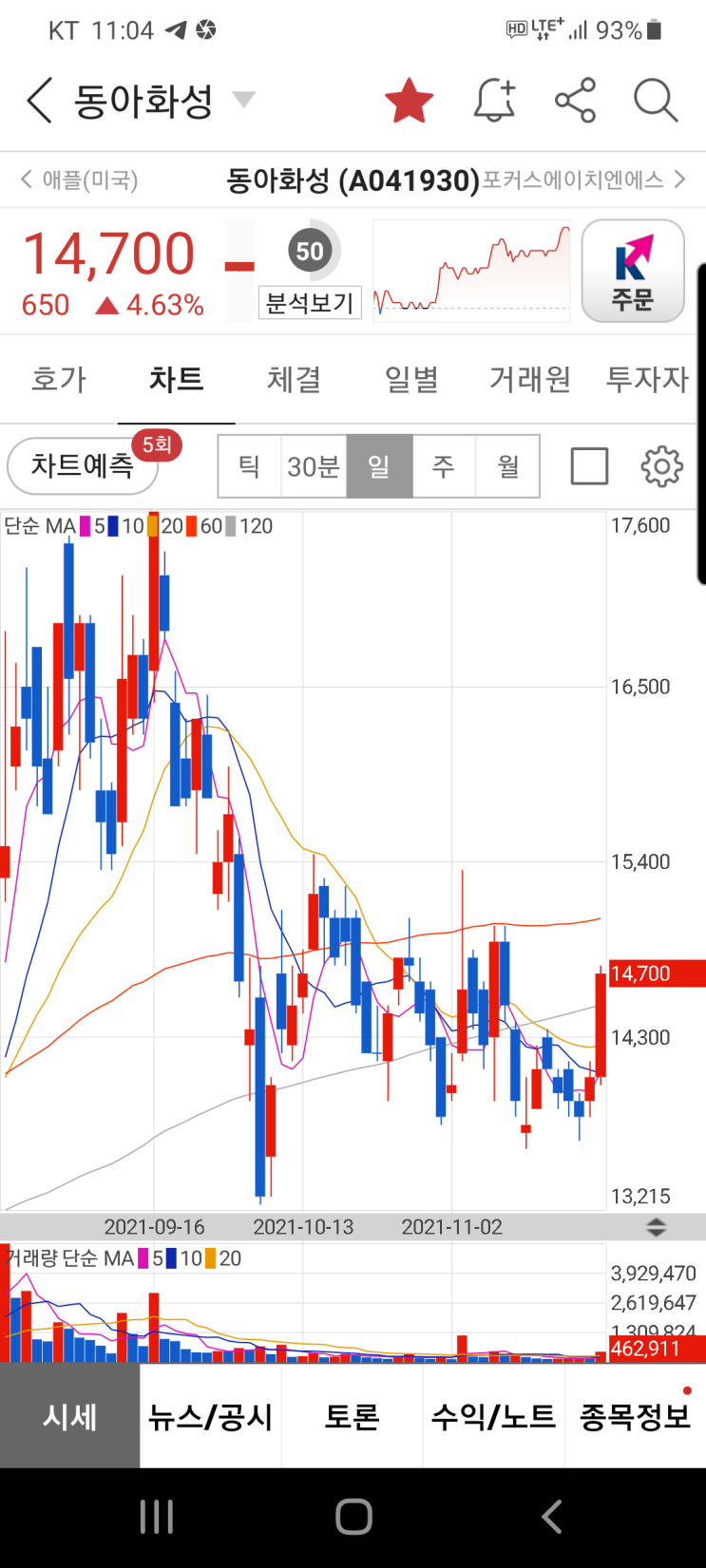The width and height of the screenshot is (706, 1568).
Task: Open the search for stocks
Action: 655,100
